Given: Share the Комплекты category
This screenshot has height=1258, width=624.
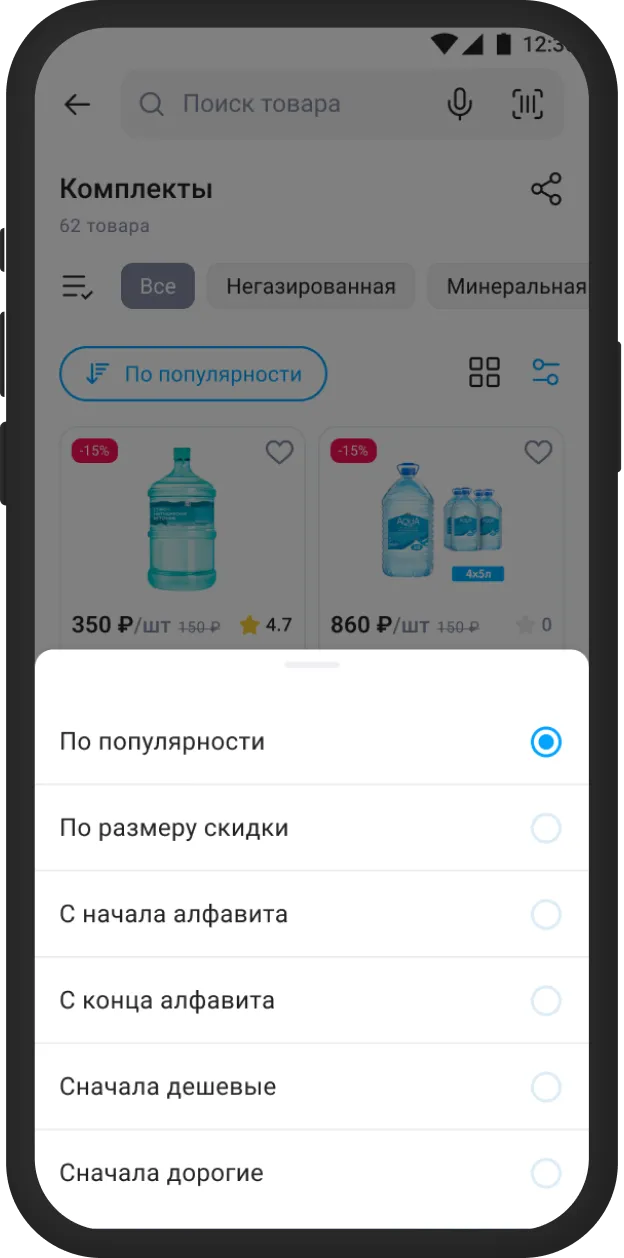Looking at the screenshot, I should (x=546, y=189).
